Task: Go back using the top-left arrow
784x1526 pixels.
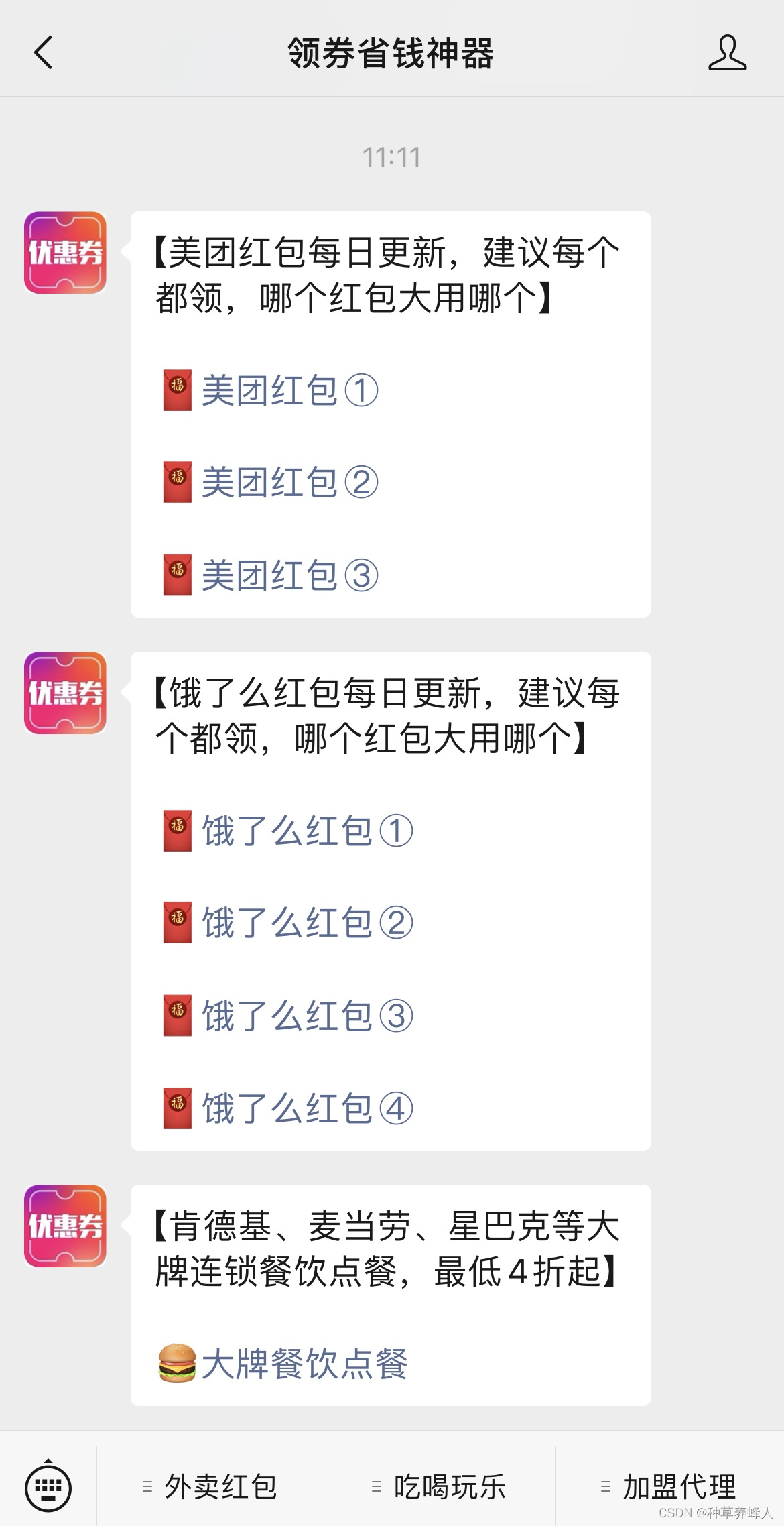Action: point(44,53)
